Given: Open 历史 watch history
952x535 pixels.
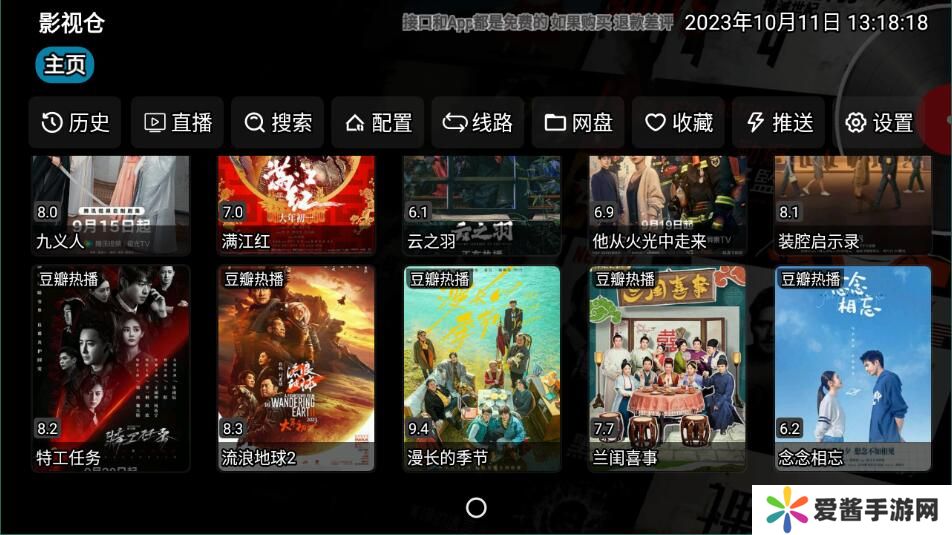Looking at the screenshot, I should coord(76,123).
